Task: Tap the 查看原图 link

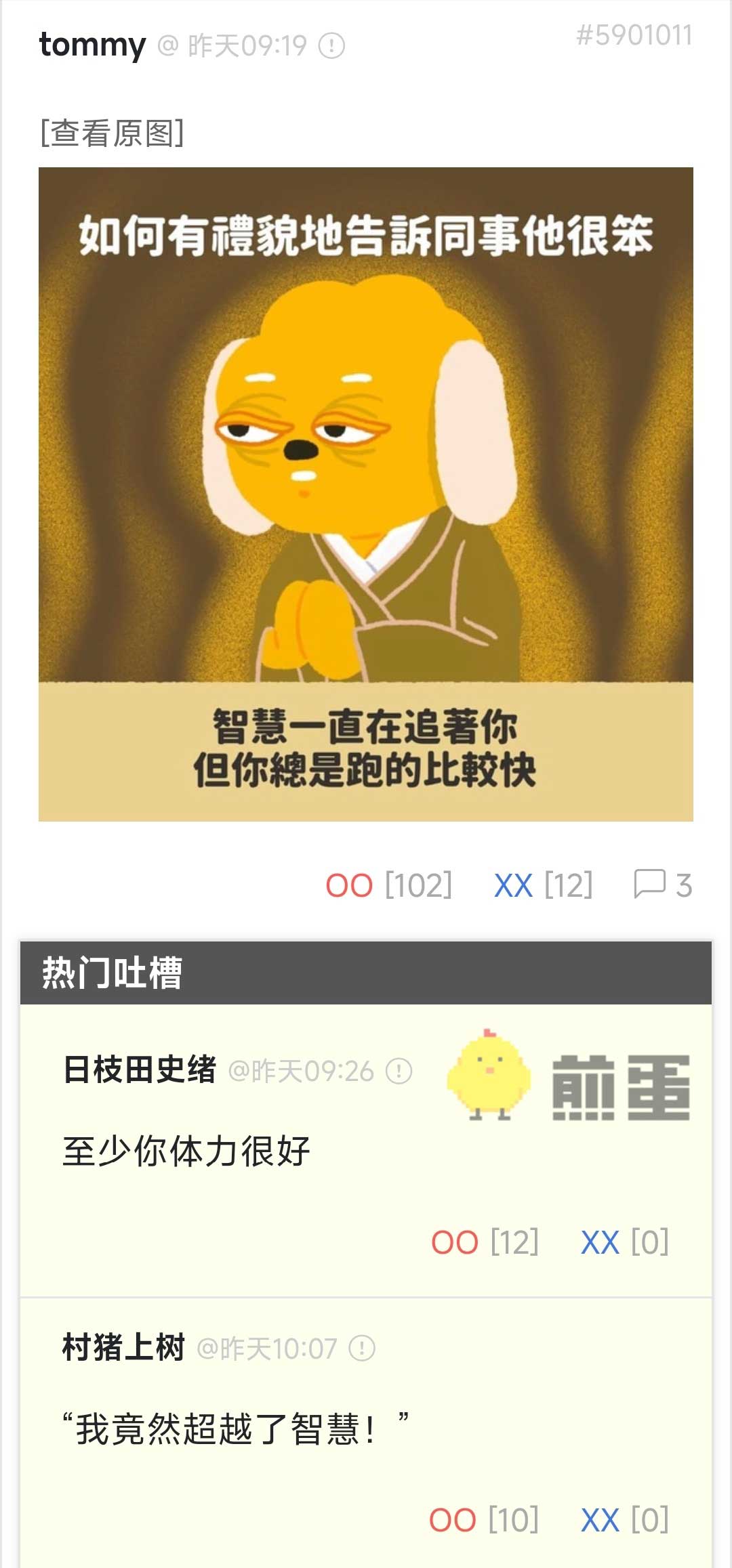Action: tap(112, 133)
